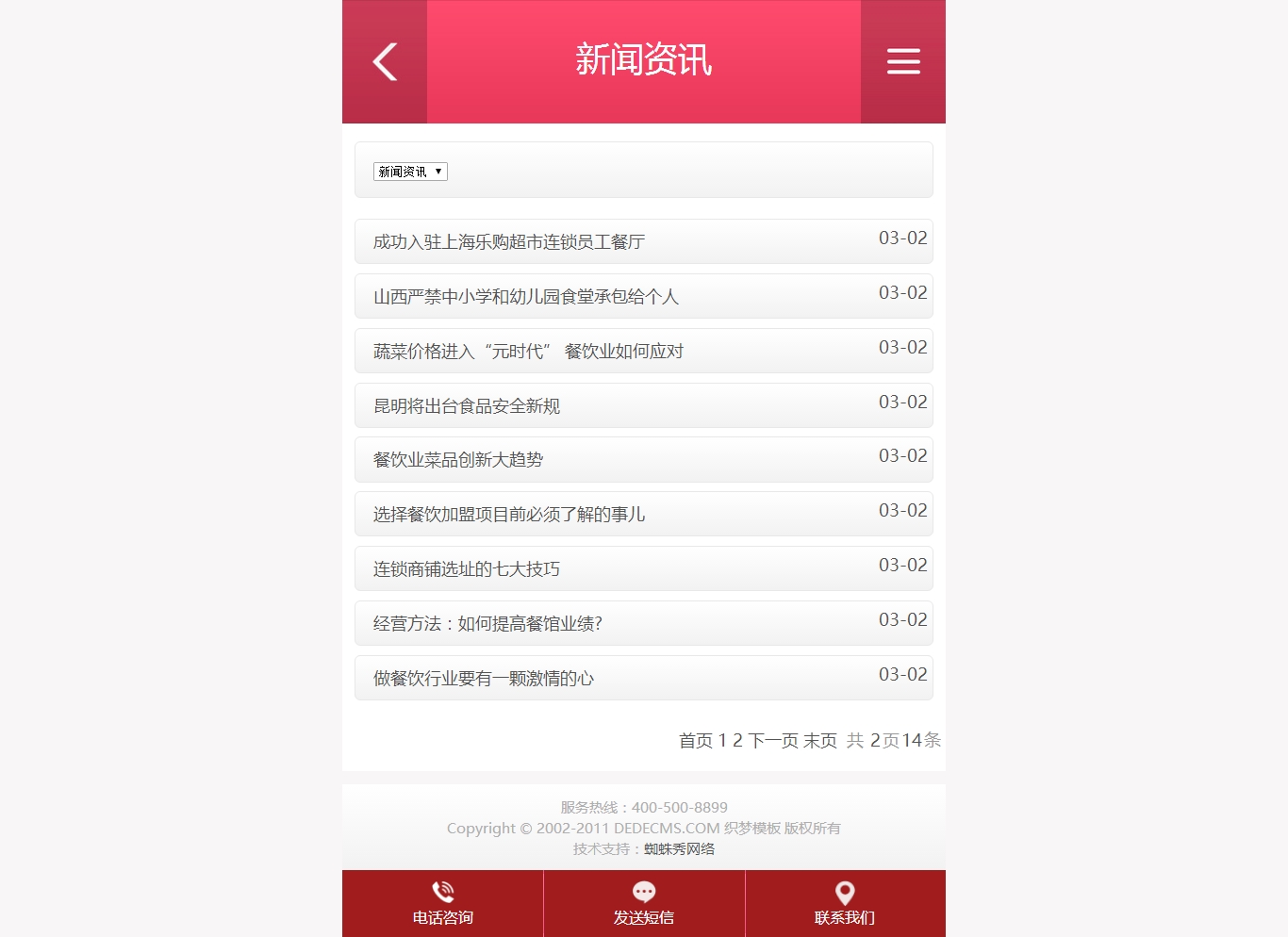Viewport: 1288px width, 937px height.
Task: Open article 选择餐饮加盟项目前必须了解的事儿
Action: pyautogui.click(x=509, y=515)
